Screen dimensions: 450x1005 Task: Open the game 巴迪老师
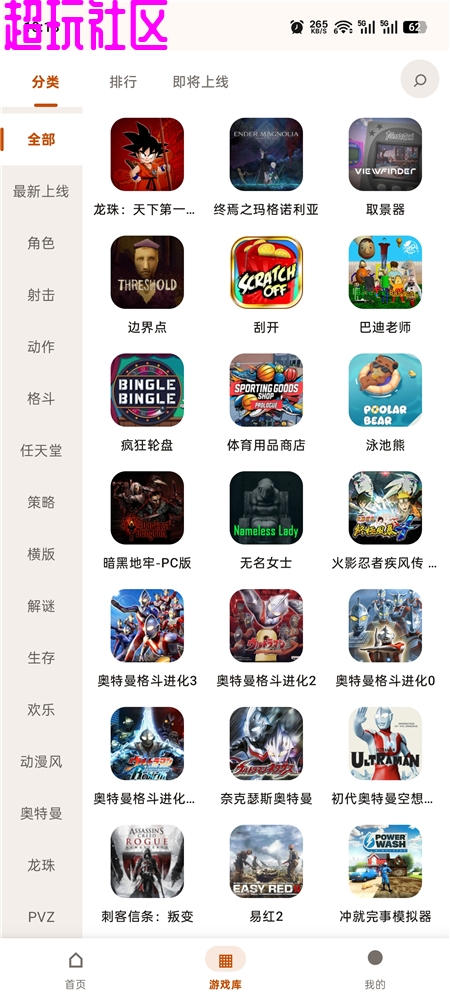[x=385, y=285]
